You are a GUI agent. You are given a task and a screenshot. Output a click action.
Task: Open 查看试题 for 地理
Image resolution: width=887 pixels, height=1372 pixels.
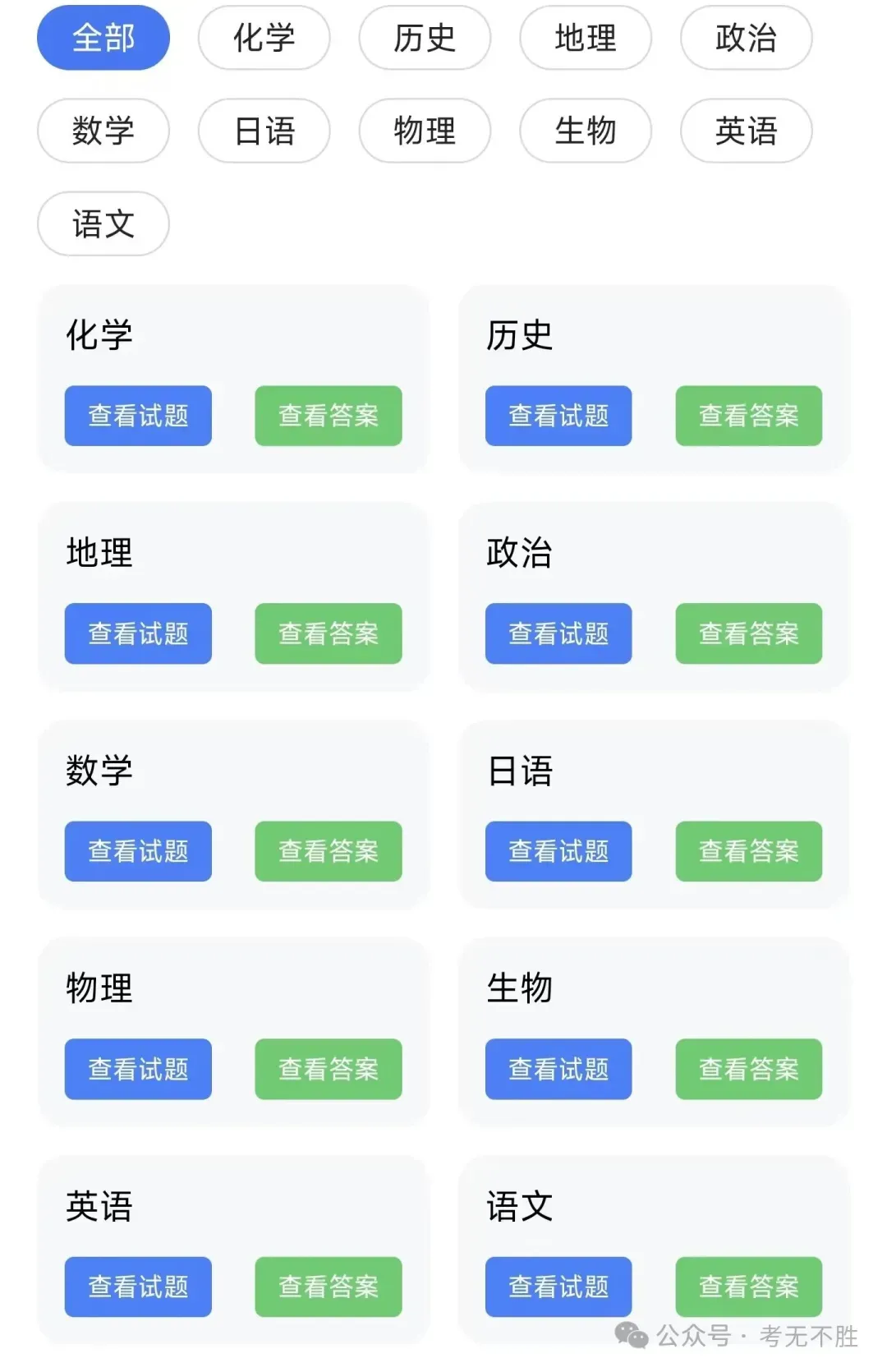[x=138, y=633]
